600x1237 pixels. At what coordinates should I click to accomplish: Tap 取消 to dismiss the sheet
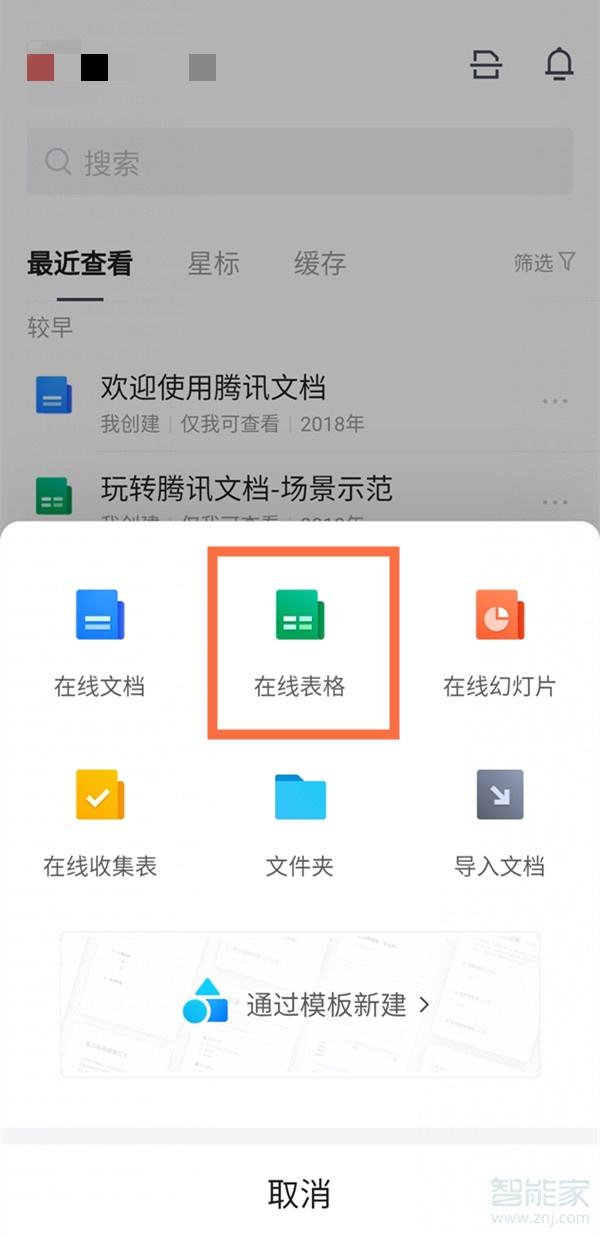300,1193
